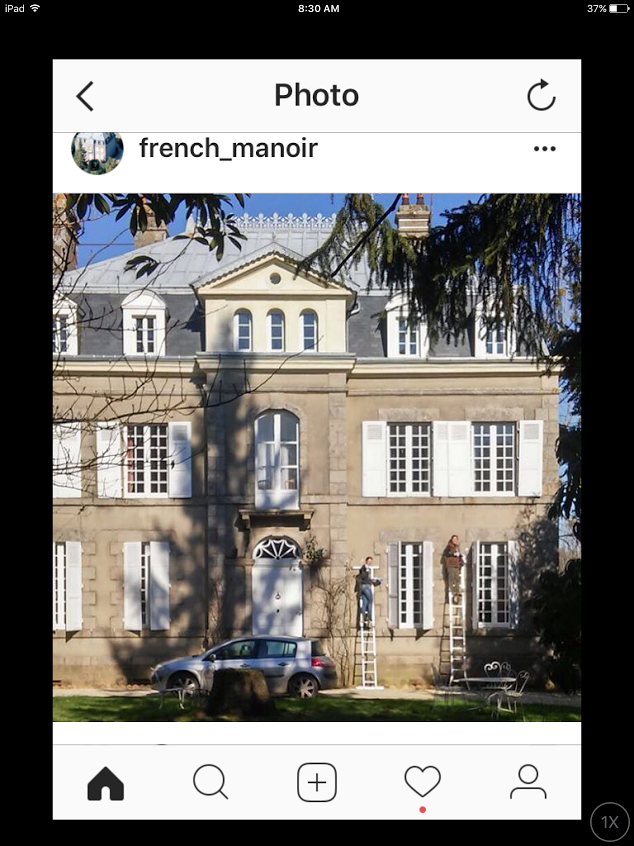Create a new post
This screenshot has height=846, width=634.
tap(317, 782)
